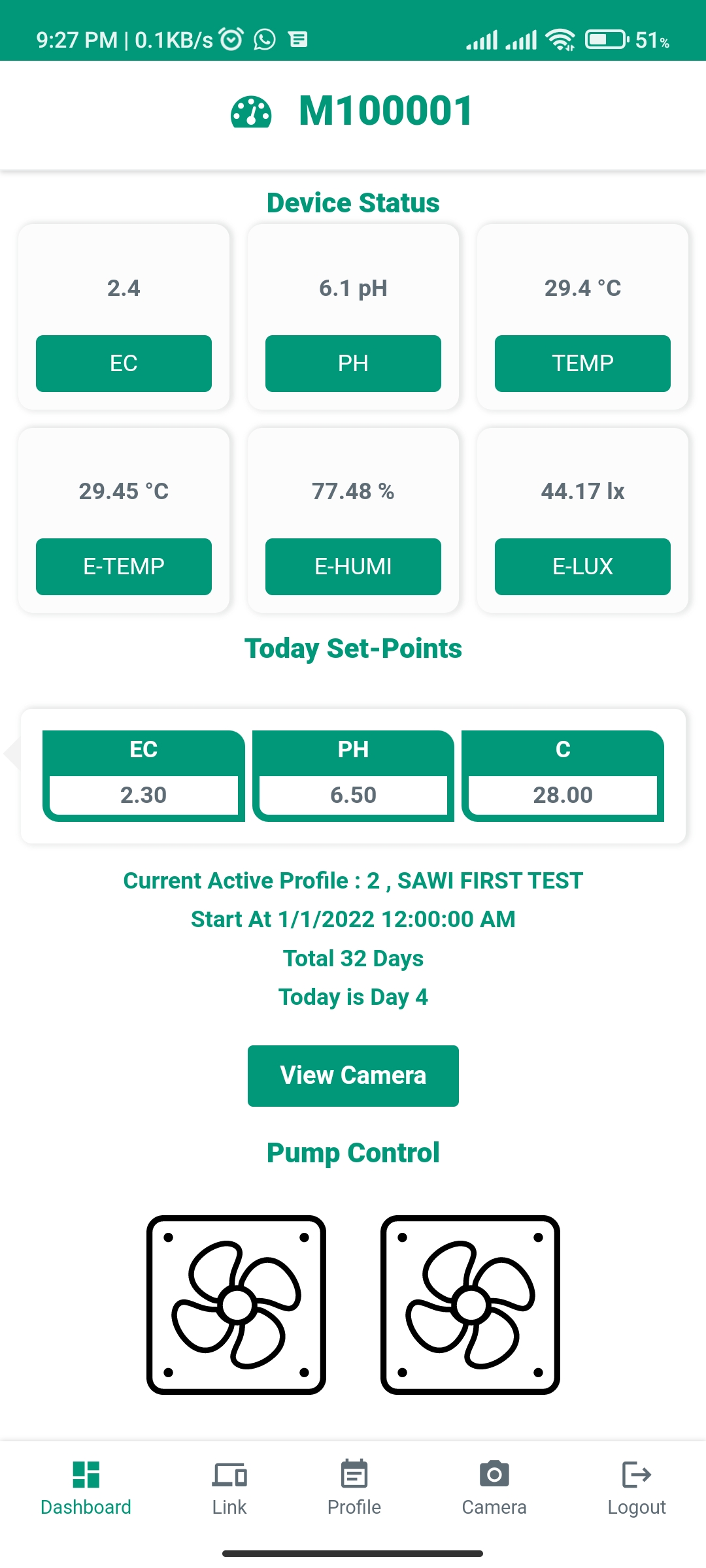Open the E-LUX button
Image resolution: width=706 pixels, height=1568 pixels.
(x=582, y=566)
